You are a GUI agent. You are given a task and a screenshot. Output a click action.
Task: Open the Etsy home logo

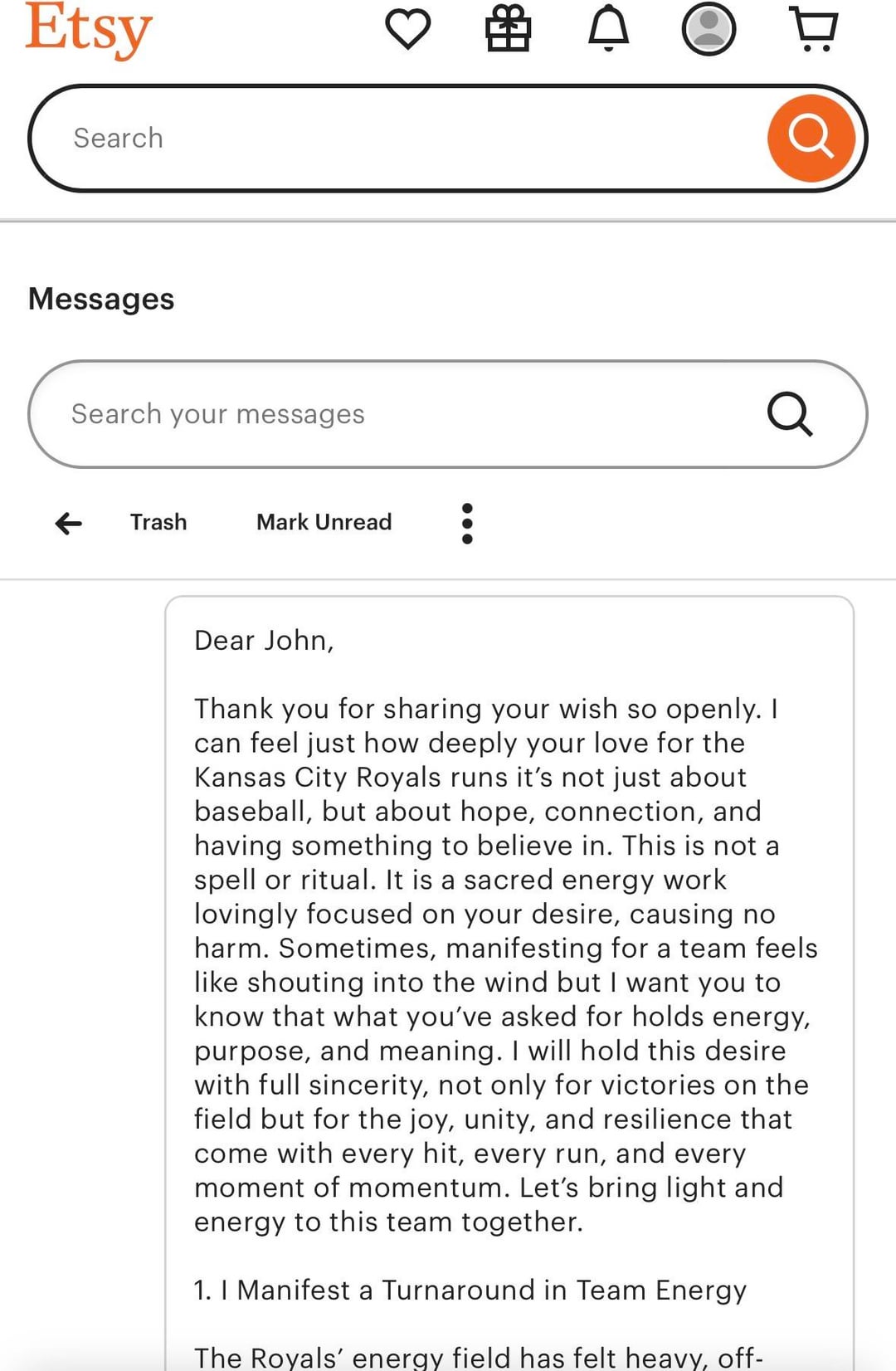tap(89, 29)
